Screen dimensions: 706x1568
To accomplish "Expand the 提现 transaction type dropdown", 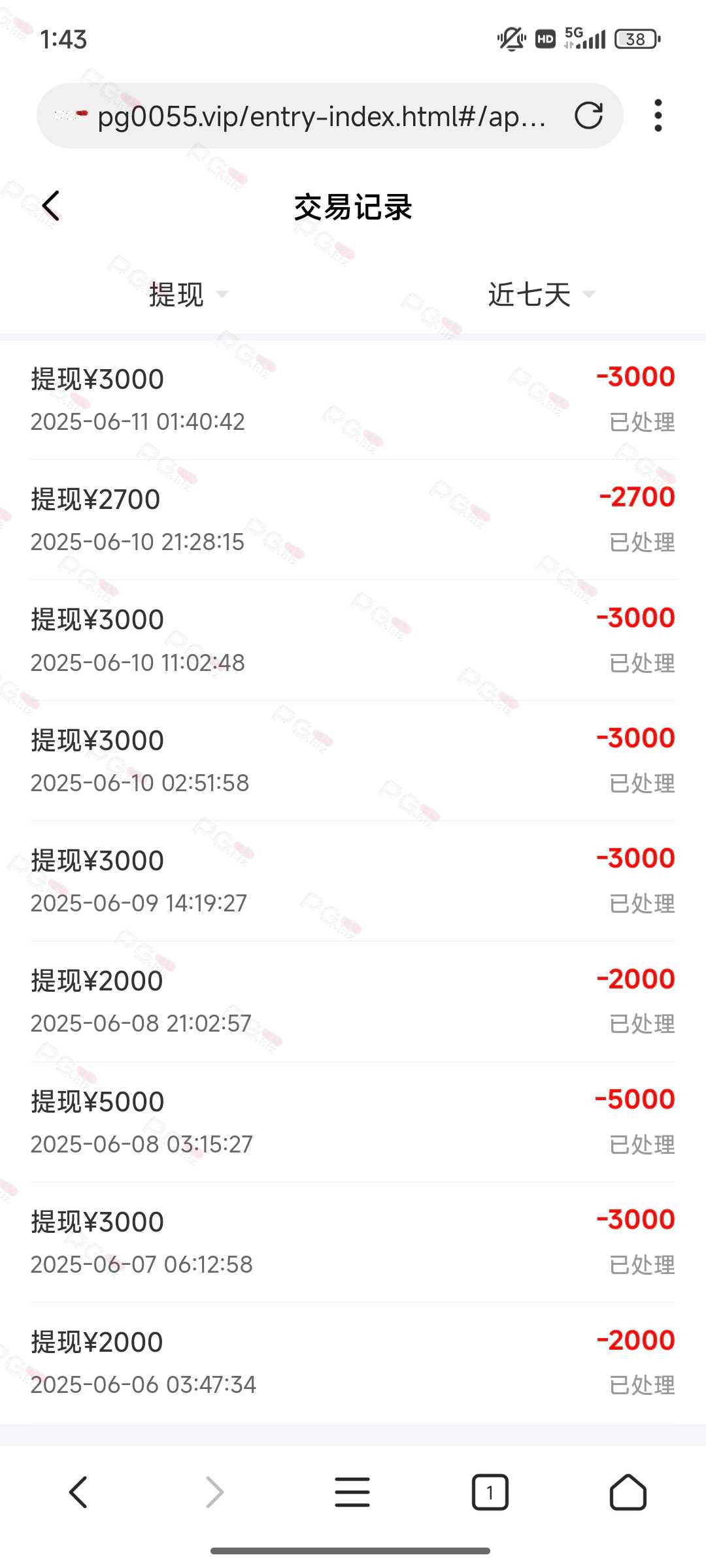I will (x=188, y=294).
